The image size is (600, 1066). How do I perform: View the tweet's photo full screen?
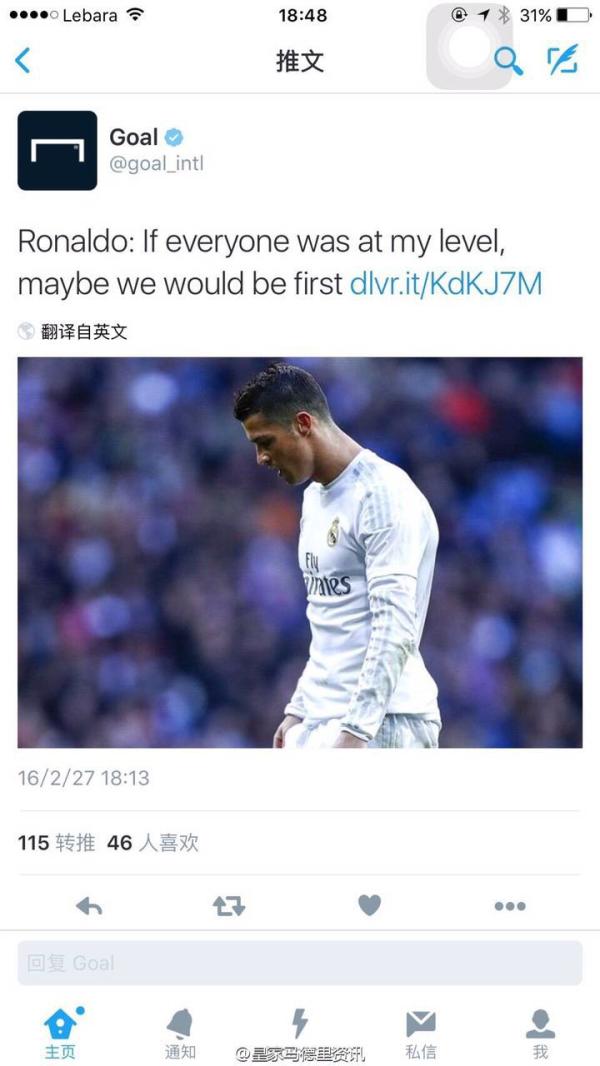(x=300, y=552)
